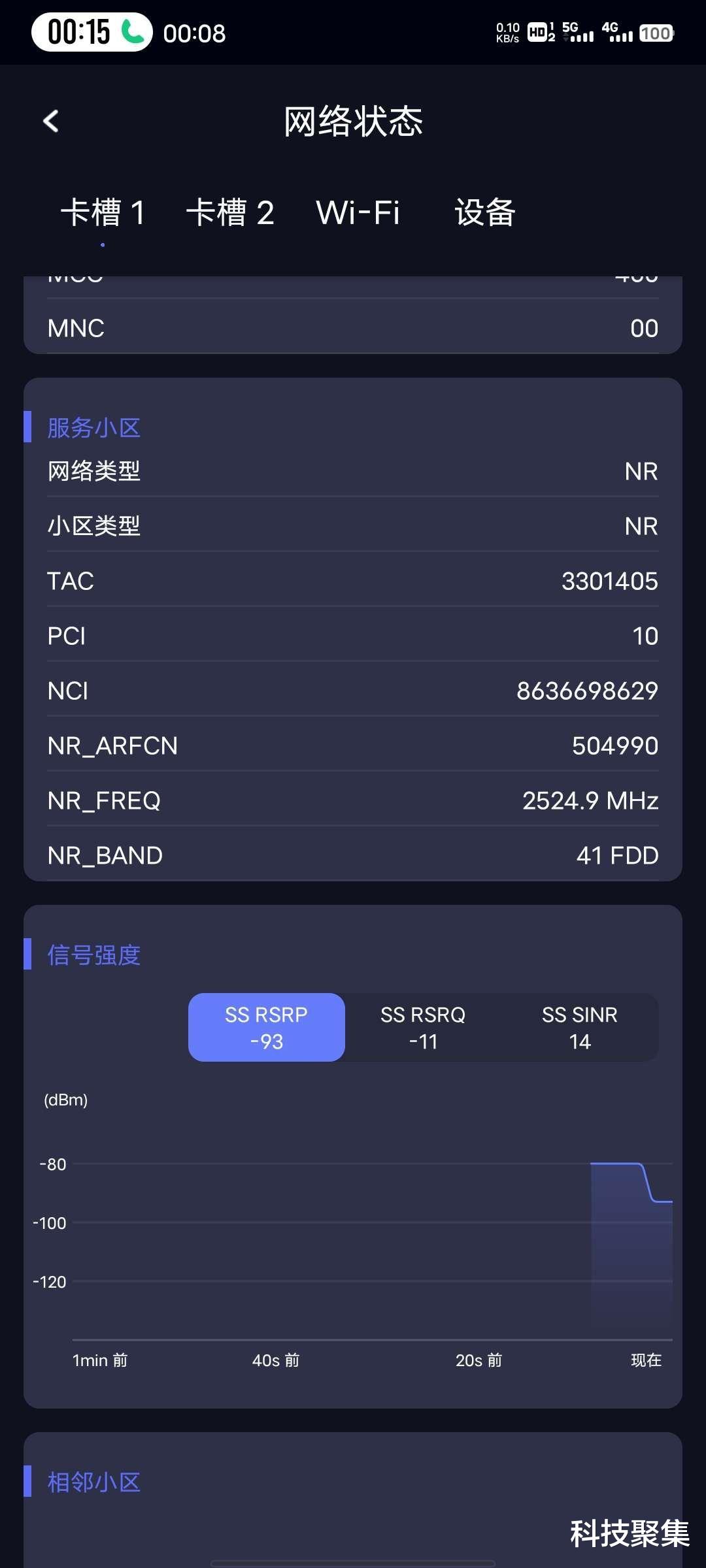Tap the back arrow to exit 网络状态
Screen dimensions: 706x1568
point(51,122)
